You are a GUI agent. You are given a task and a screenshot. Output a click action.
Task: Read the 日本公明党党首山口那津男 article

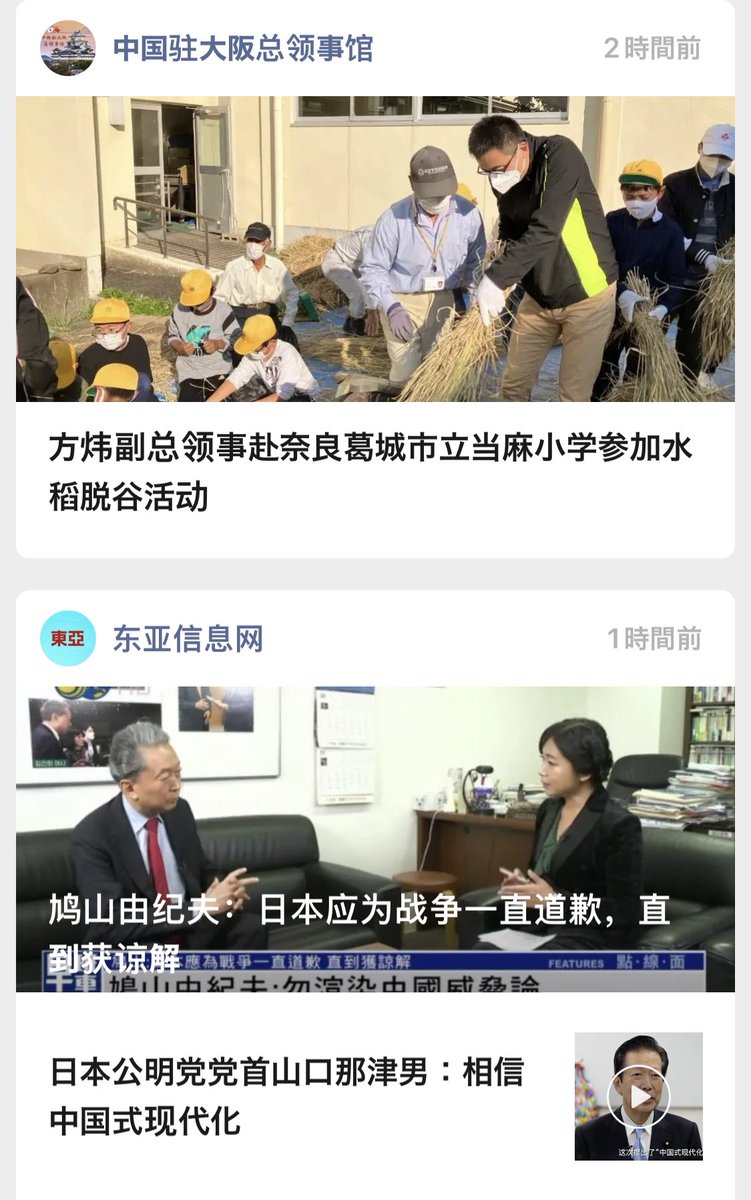(287, 1096)
